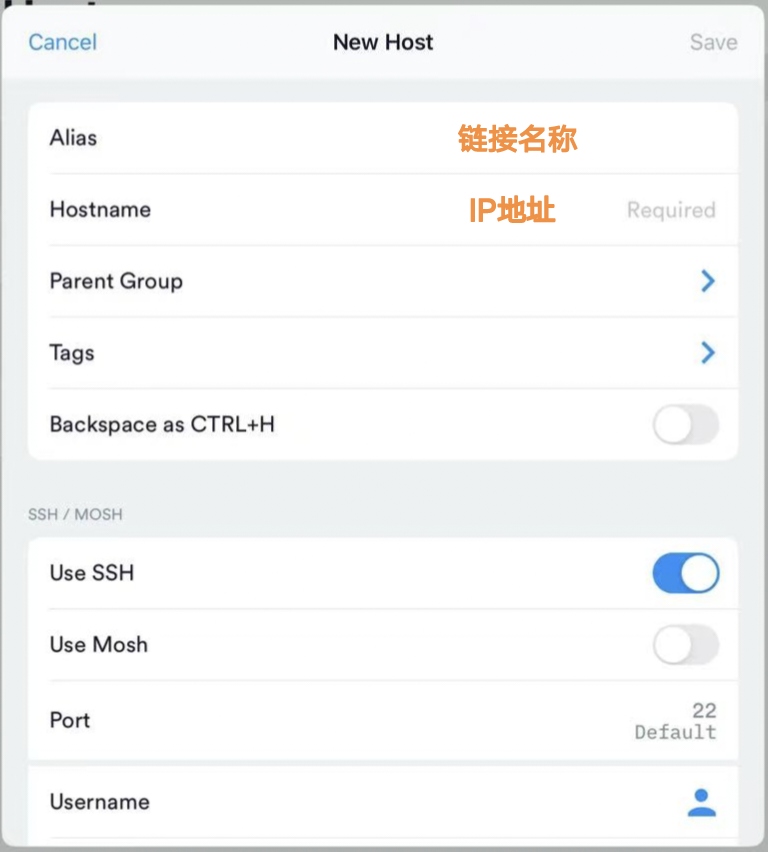Enable Backspace as CTRL+H
This screenshot has height=852, width=768.
685,425
